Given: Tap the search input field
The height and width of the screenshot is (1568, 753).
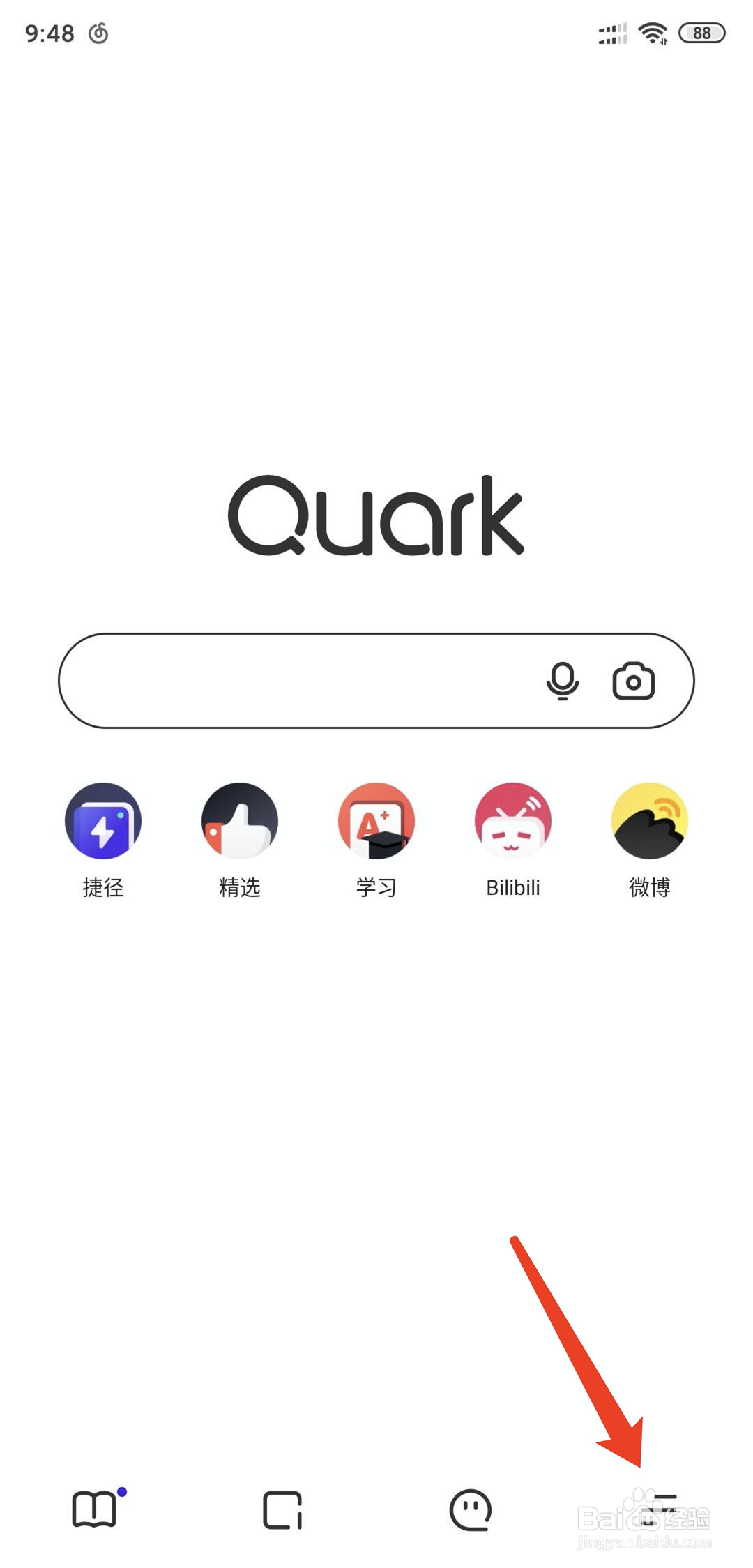Looking at the screenshot, I should (x=279, y=681).
